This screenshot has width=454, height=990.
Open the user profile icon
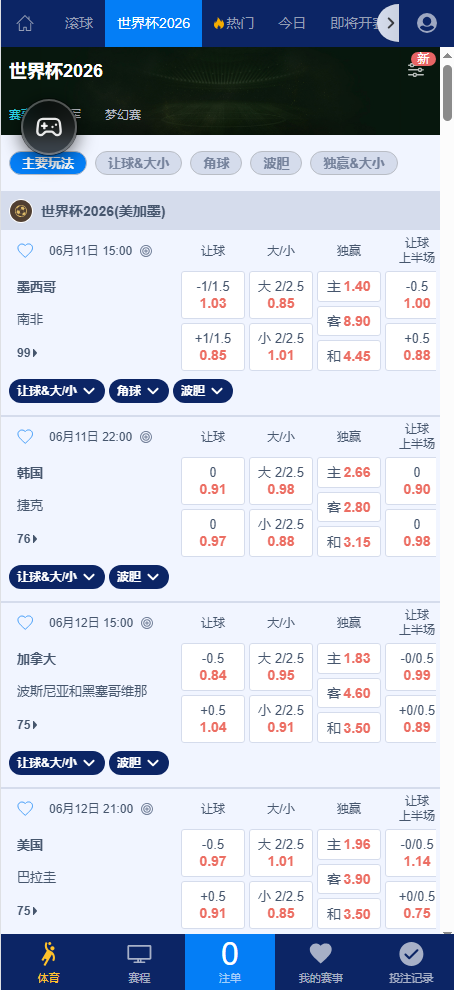pos(427,23)
